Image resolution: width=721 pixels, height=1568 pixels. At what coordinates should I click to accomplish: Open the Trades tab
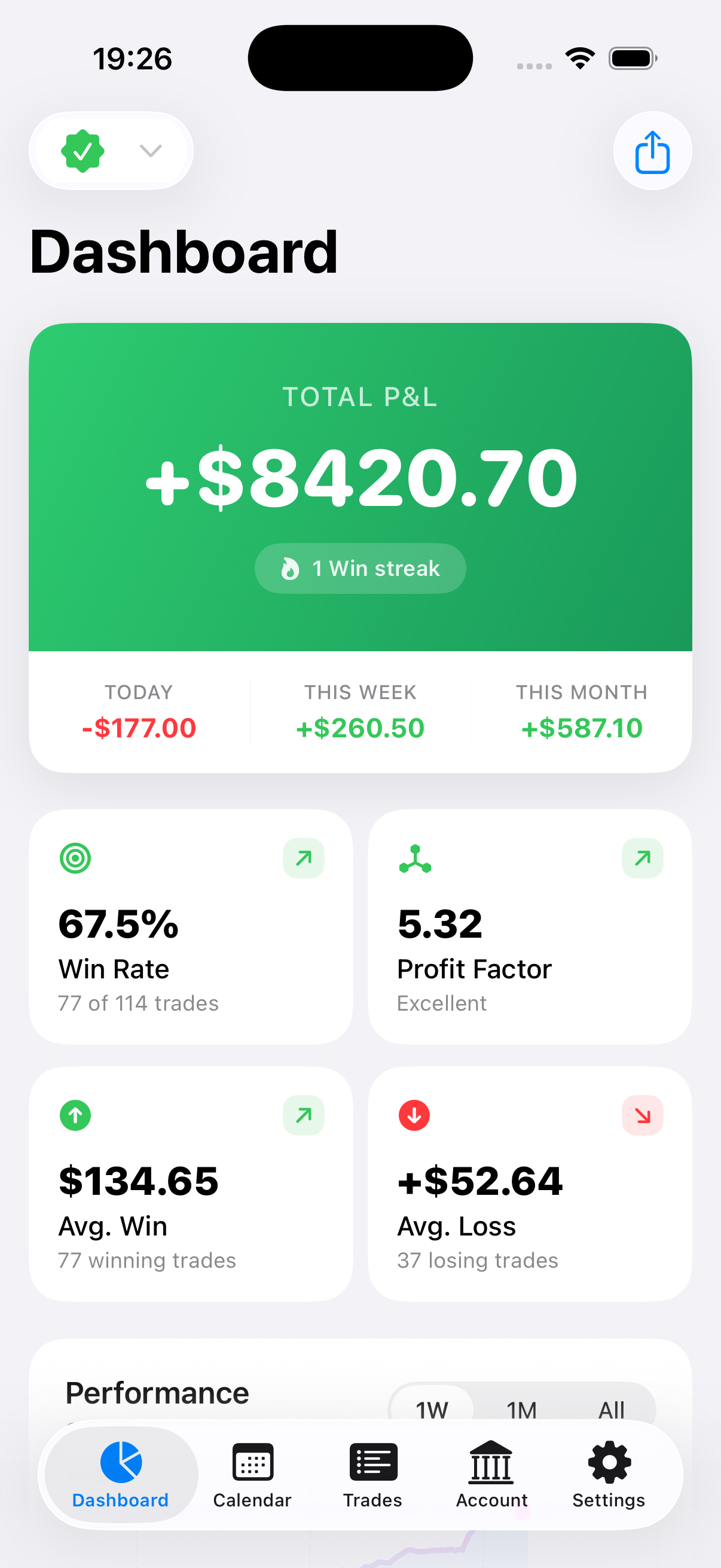372,1475
